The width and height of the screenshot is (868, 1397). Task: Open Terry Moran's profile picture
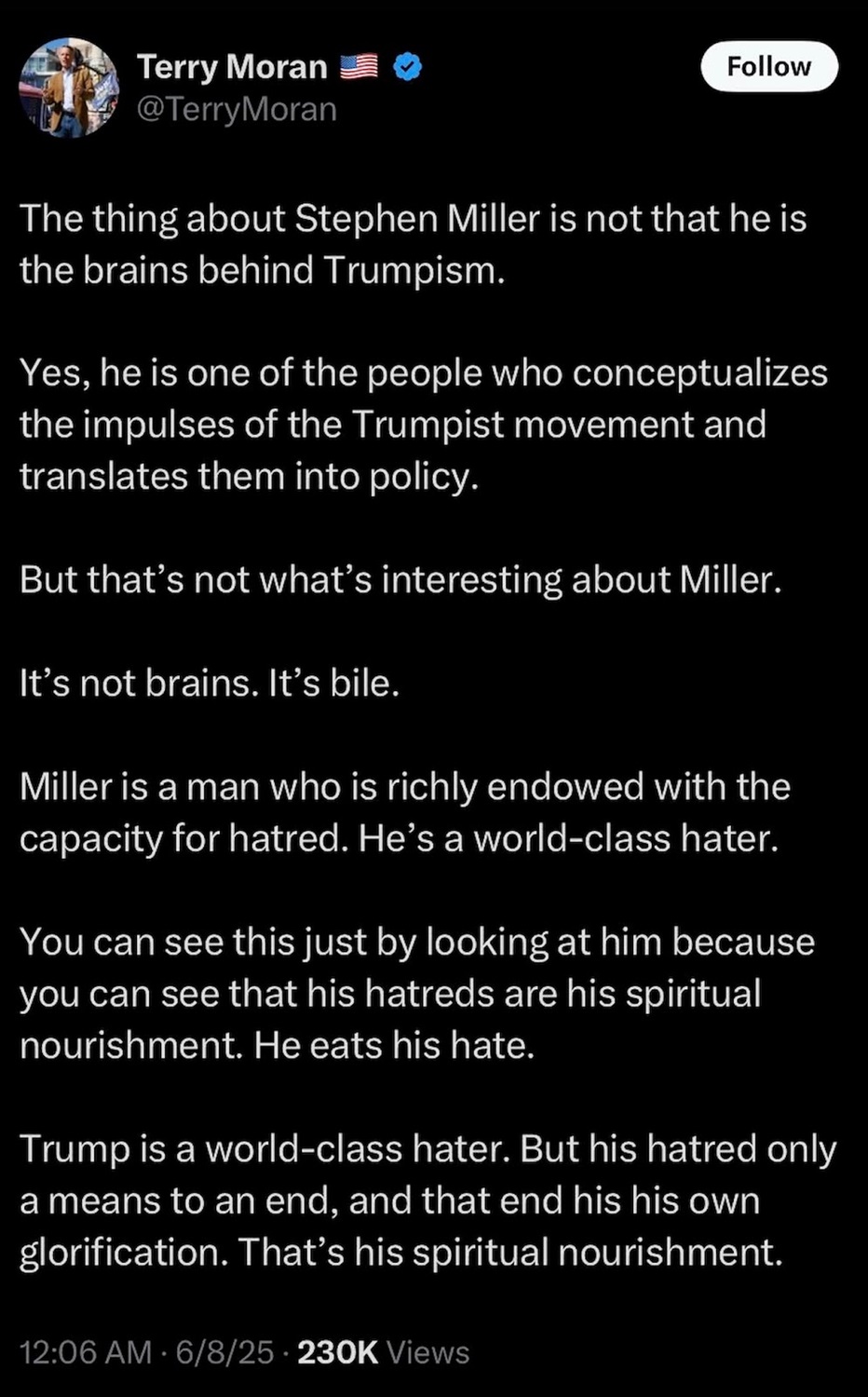69,88
